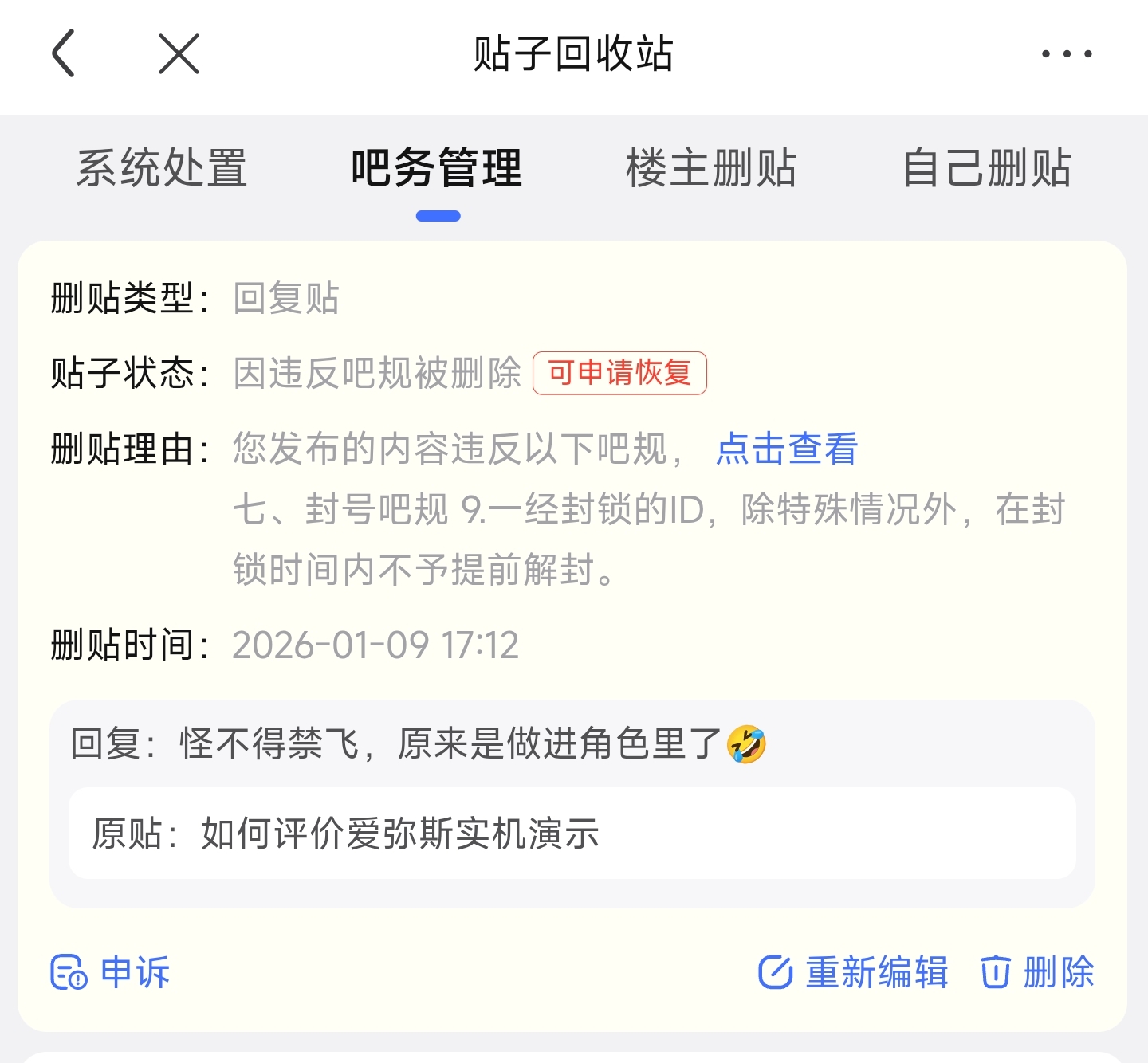The width and height of the screenshot is (1148, 1063).
Task: Open the three-dot overflow menu
Action: pyautogui.click(x=1067, y=53)
